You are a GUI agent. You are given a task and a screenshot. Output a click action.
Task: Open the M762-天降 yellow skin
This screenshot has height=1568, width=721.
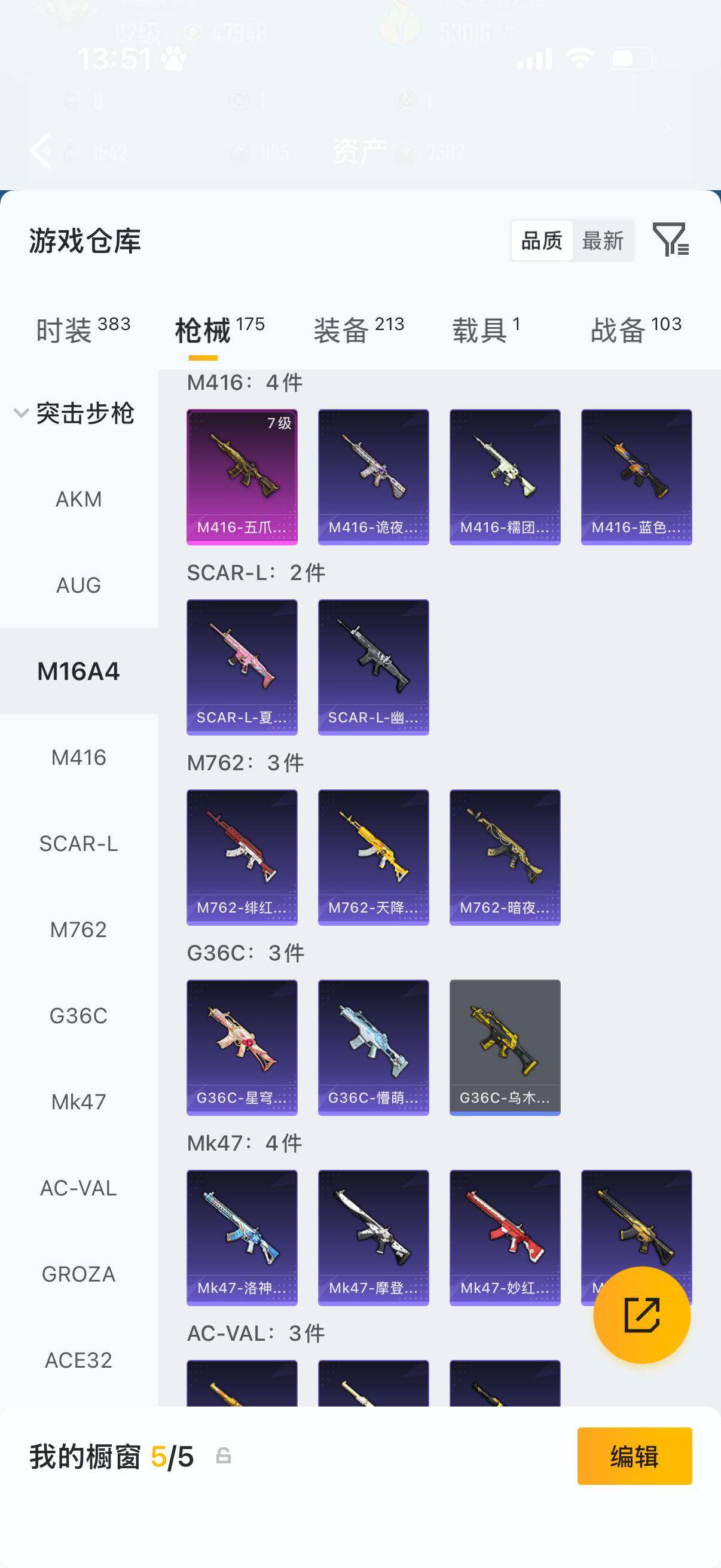373,857
